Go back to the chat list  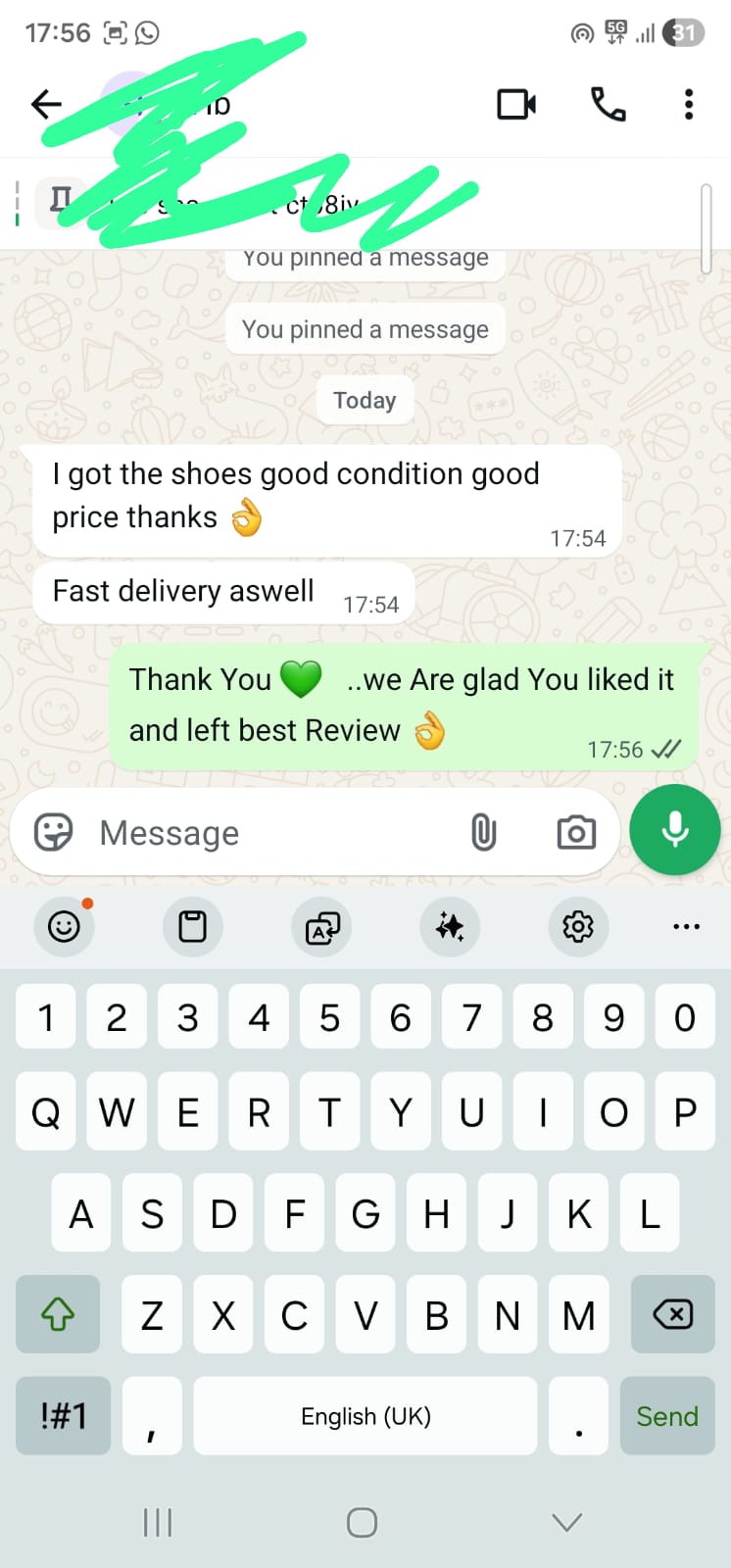coord(46,104)
